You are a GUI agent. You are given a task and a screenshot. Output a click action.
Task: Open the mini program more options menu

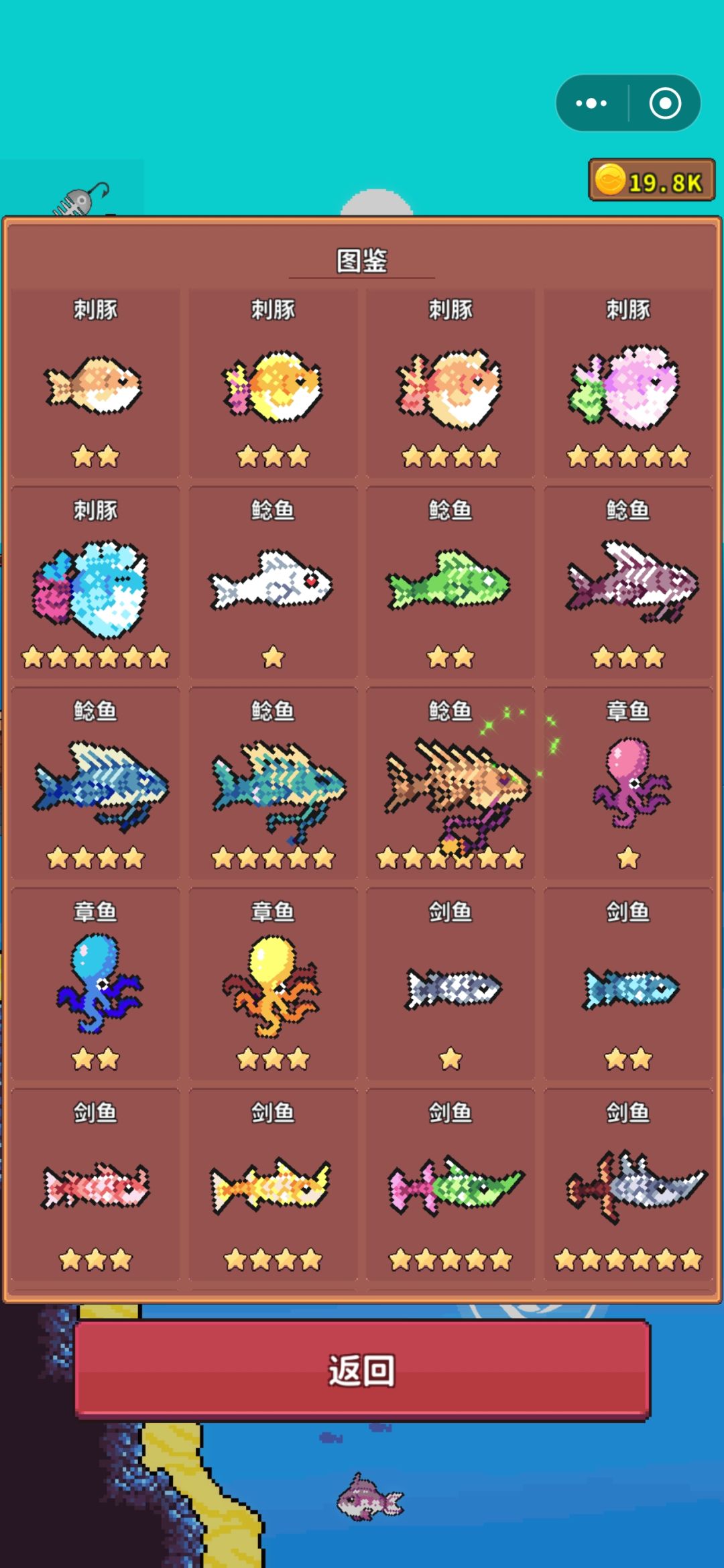(x=591, y=103)
